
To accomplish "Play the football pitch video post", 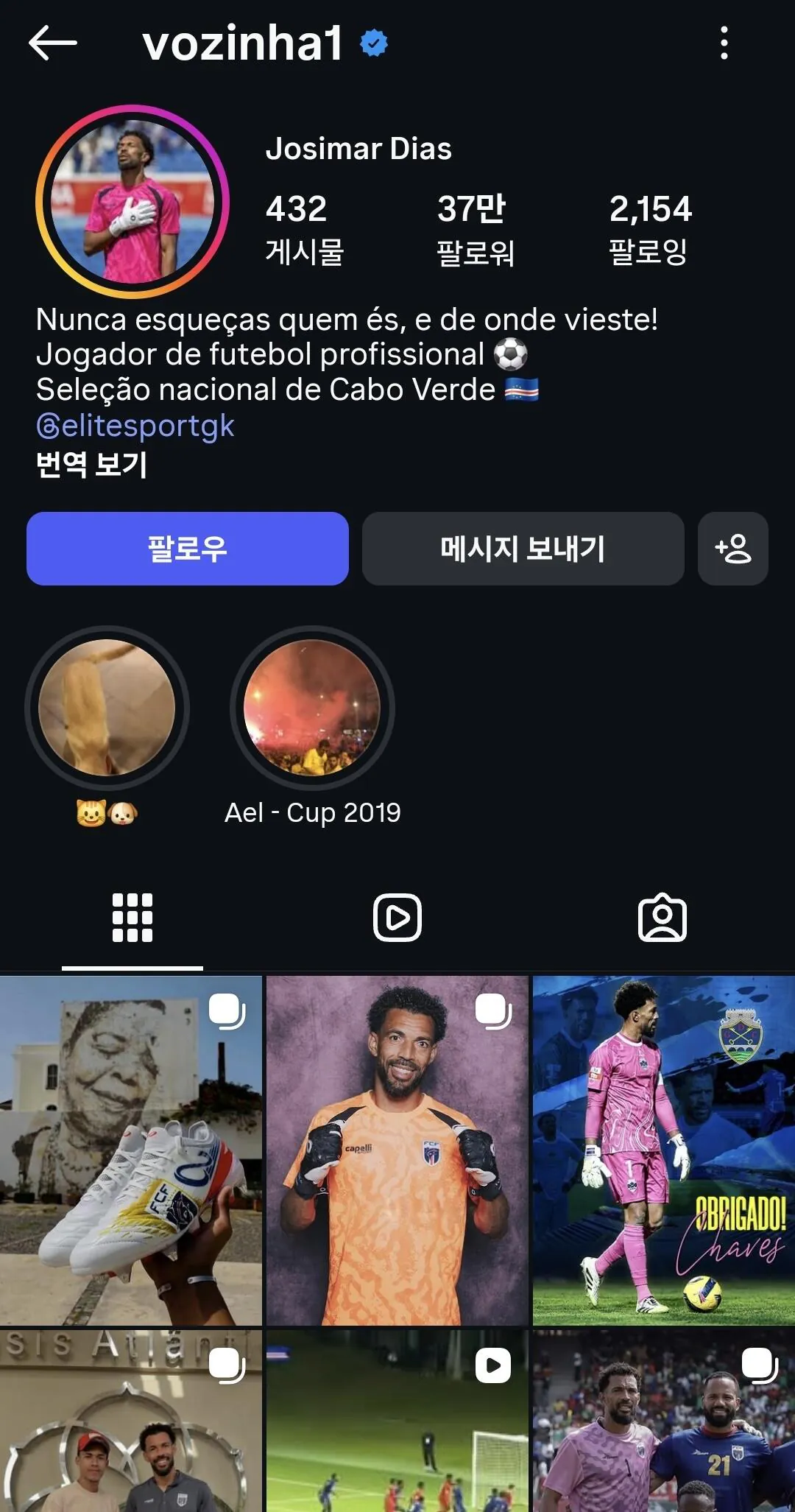I will pos(397,1421).
